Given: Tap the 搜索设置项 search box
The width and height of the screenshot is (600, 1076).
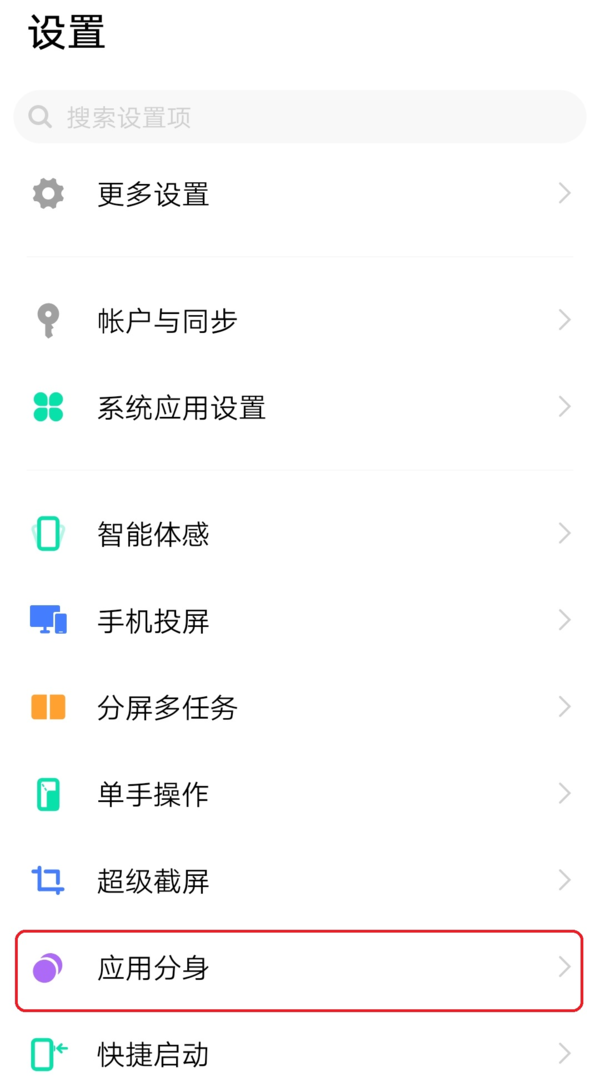Looking at the screenshot, I should pos(300,117).
